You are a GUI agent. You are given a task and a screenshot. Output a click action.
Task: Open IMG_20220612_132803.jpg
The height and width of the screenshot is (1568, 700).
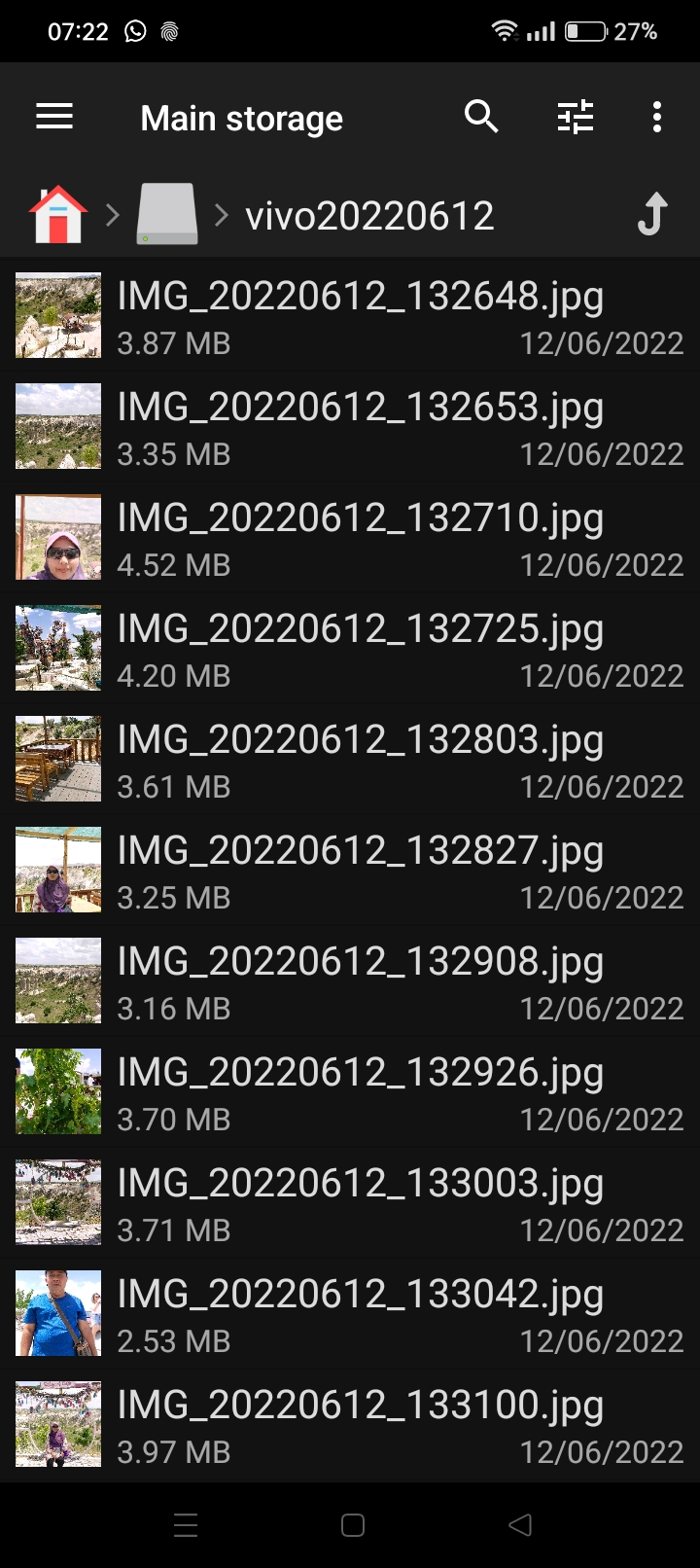(x=350, y=759)
